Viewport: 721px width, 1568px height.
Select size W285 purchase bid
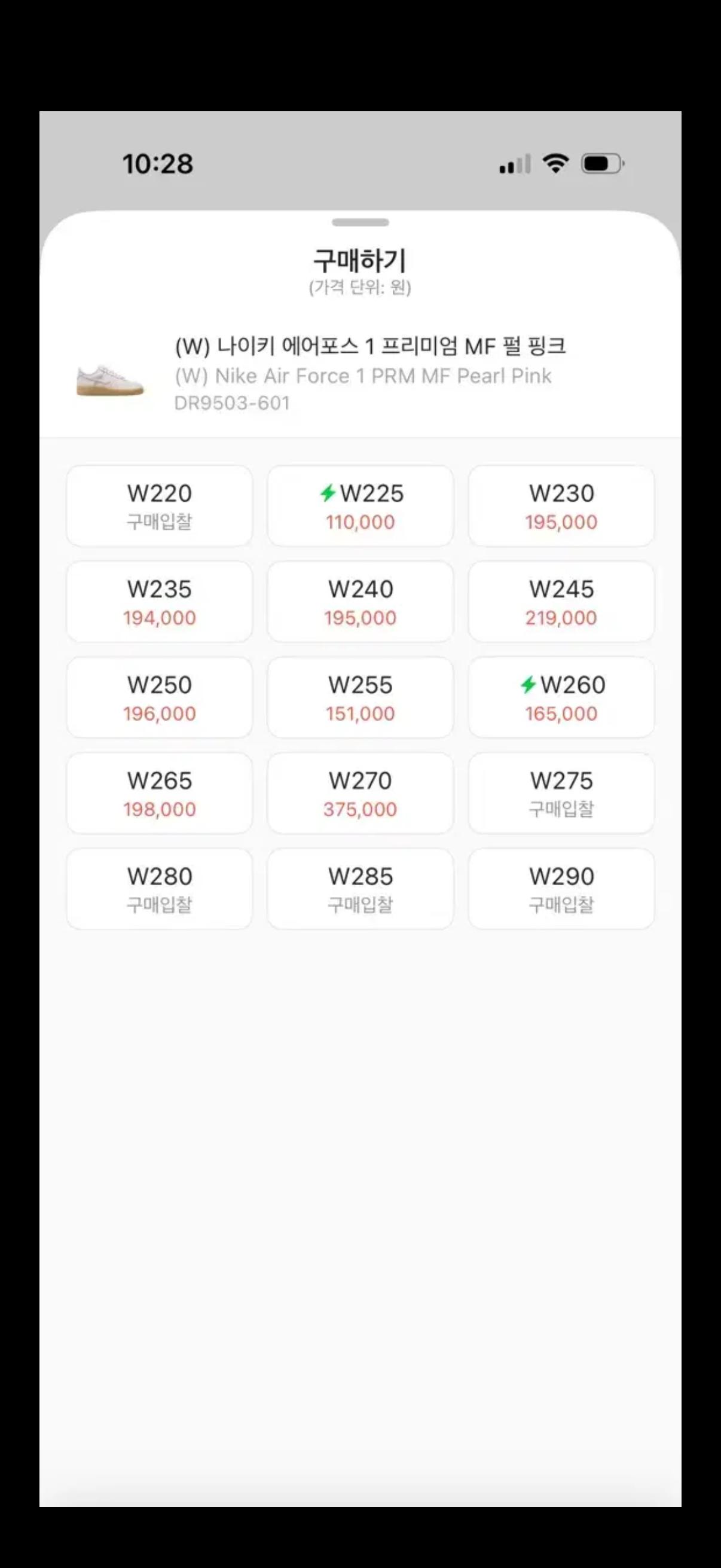(x=360, y=889)
